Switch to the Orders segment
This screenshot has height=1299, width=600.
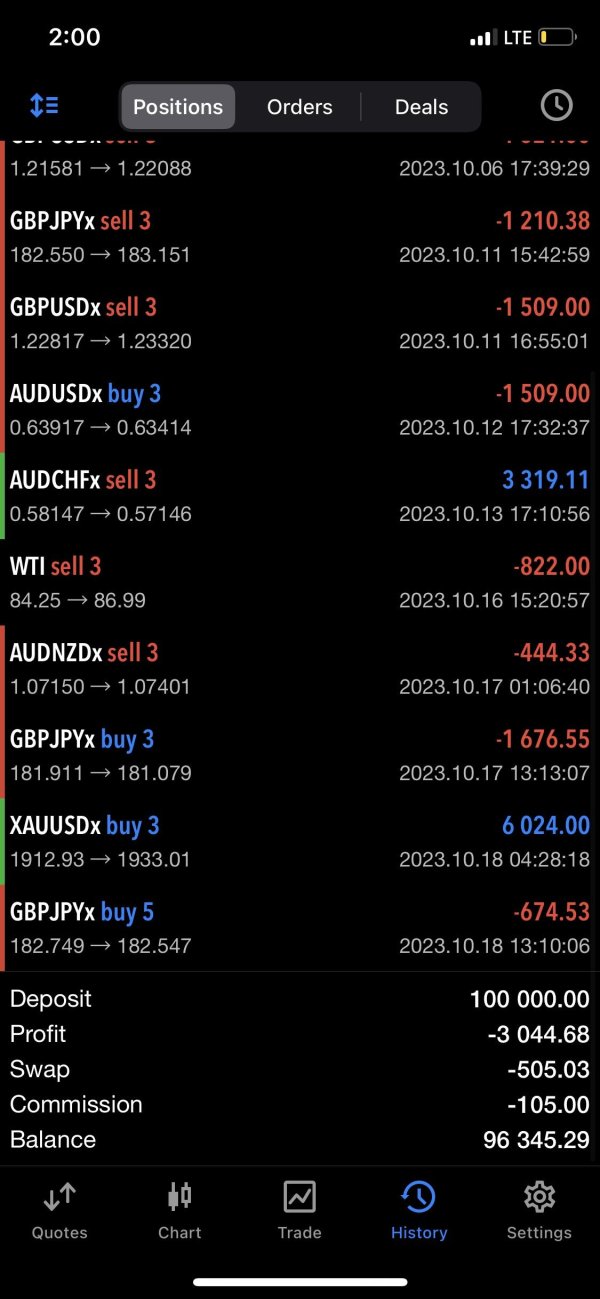click(x=299, y=107)
